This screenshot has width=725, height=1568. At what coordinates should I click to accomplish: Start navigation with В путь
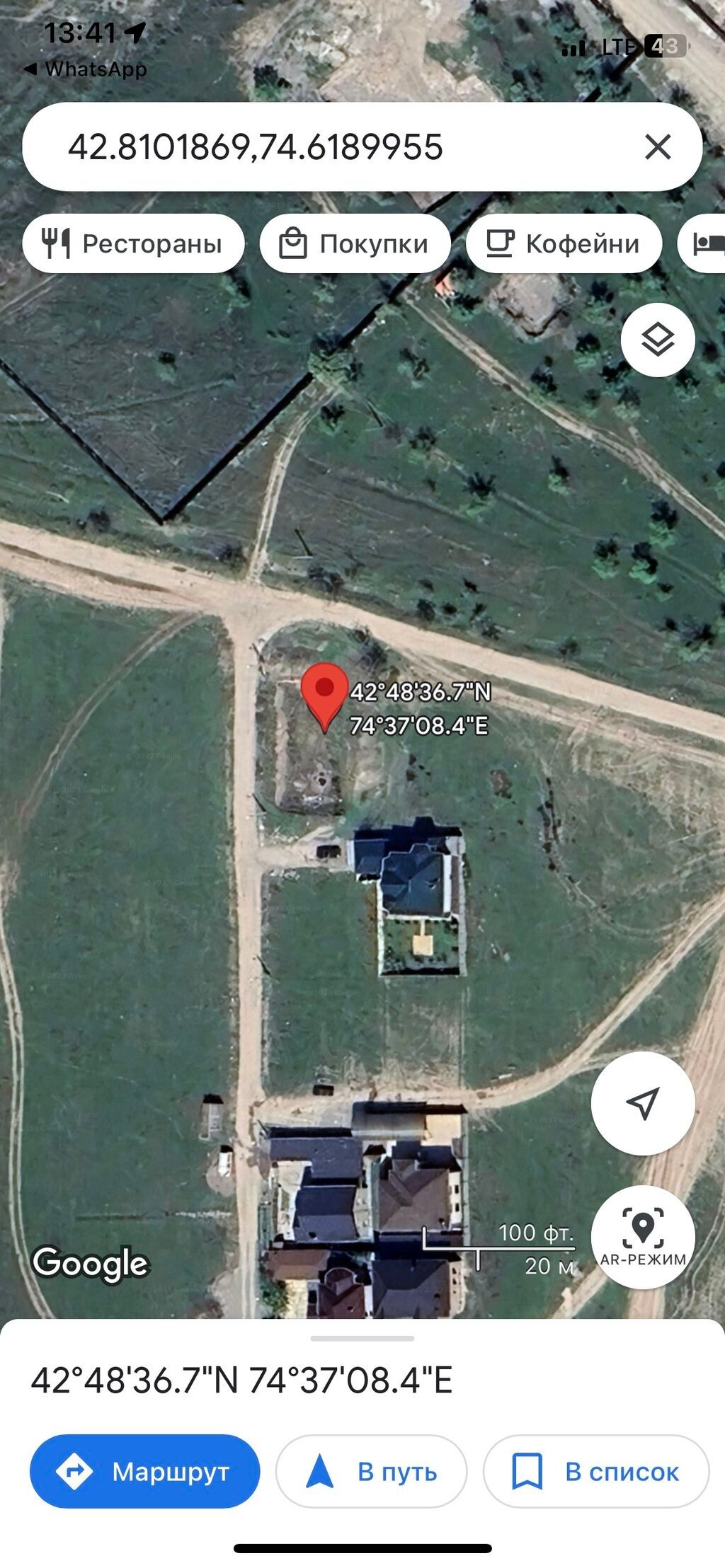click(371, 1472)
